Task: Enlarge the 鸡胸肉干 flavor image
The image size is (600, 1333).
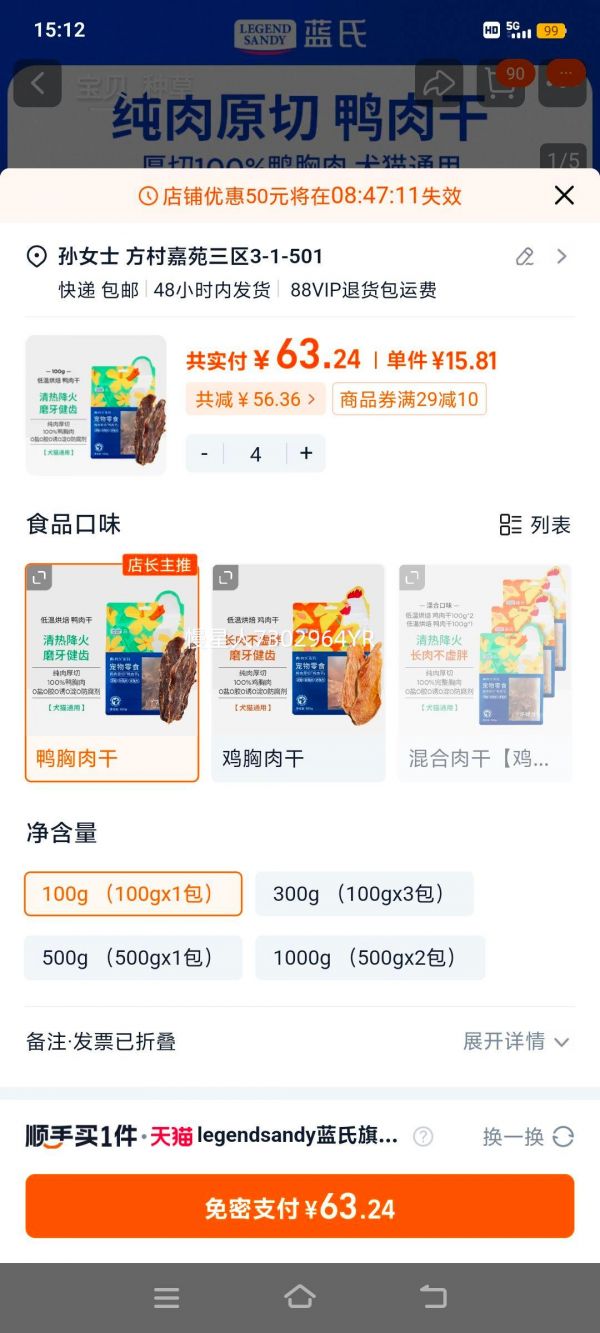Action: [x=226, y=578]
